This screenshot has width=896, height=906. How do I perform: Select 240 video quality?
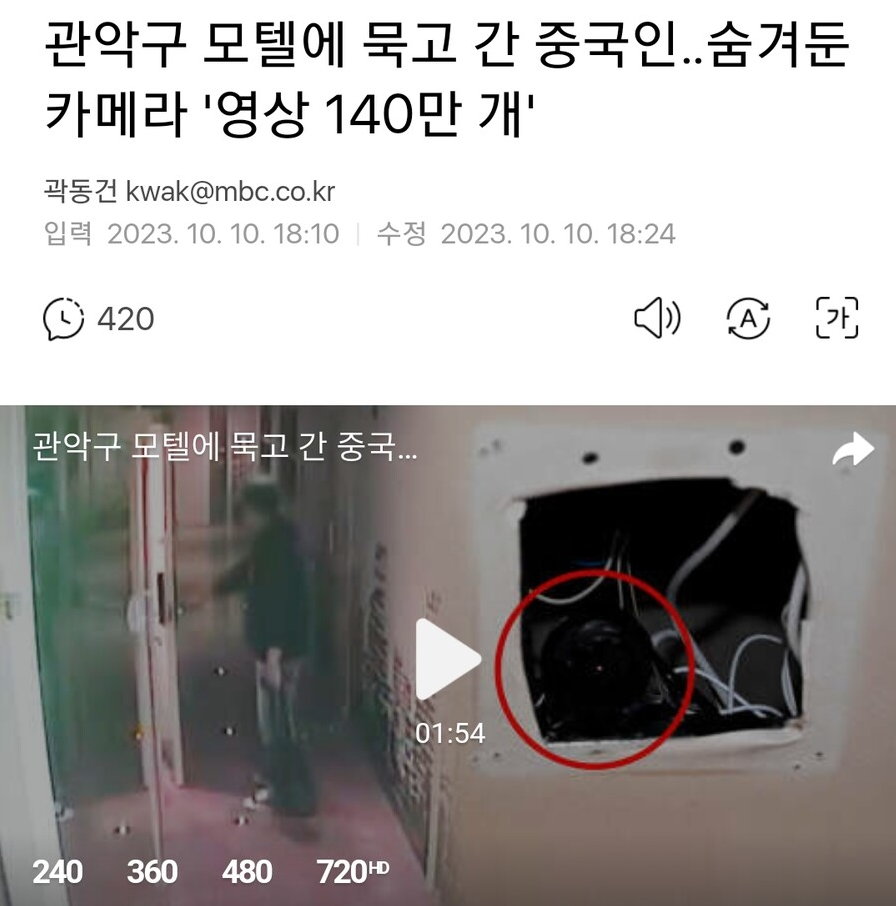coord(57,872)
